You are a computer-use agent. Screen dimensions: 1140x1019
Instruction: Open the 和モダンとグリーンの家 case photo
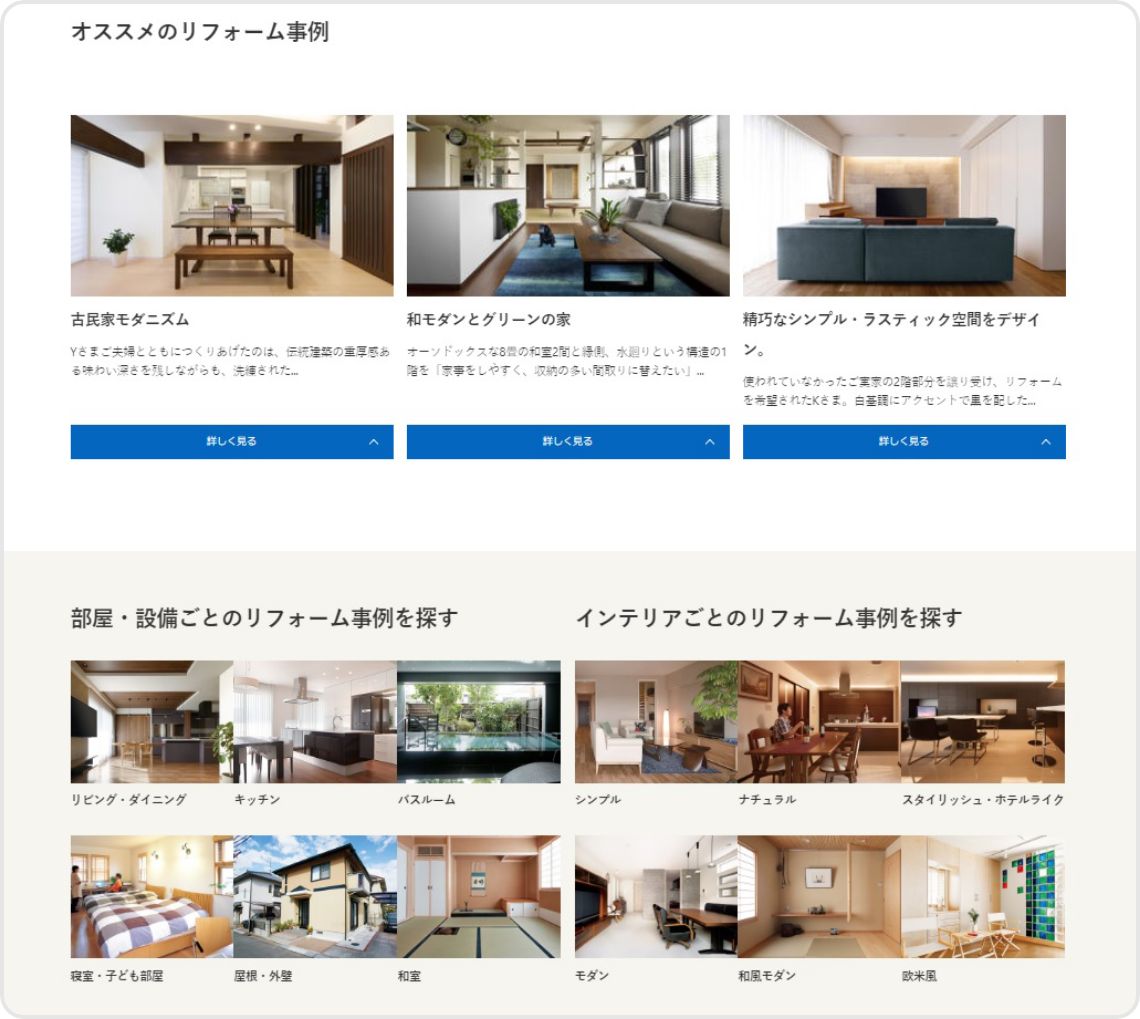(x=568, y=205)
